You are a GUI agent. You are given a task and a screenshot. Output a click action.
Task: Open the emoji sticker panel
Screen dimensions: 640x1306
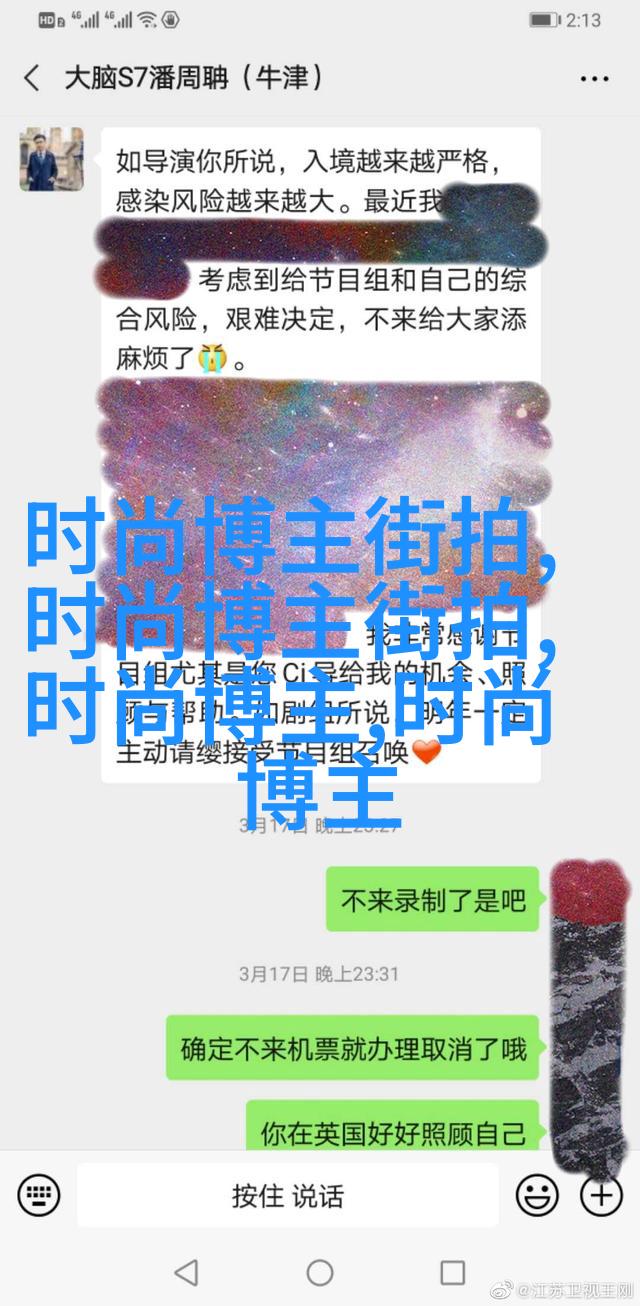[537, 1194]
